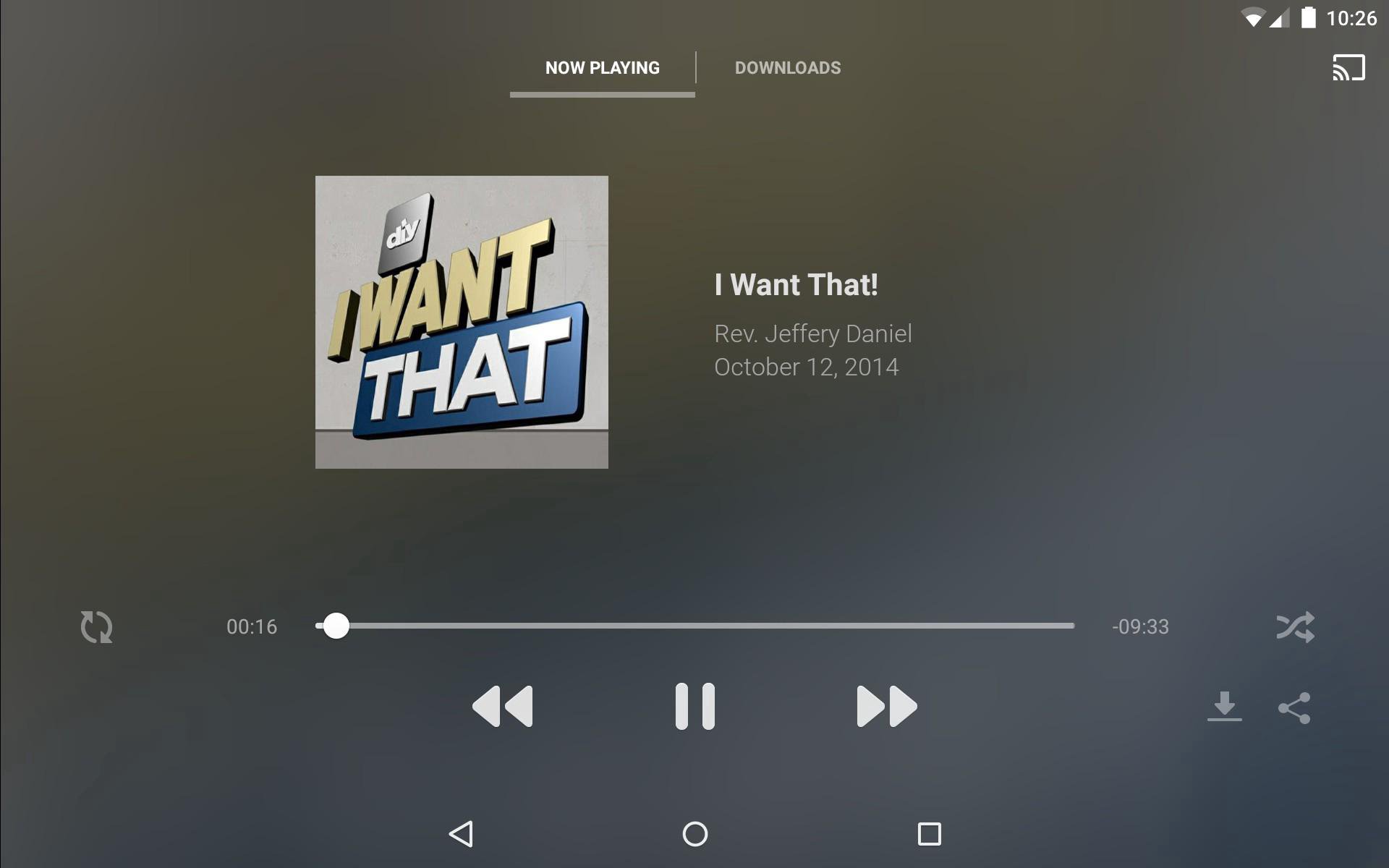The width and height of the screenshot is (1389, 868).
Task: Toggle the repeat icon
Action: (96, 627)
